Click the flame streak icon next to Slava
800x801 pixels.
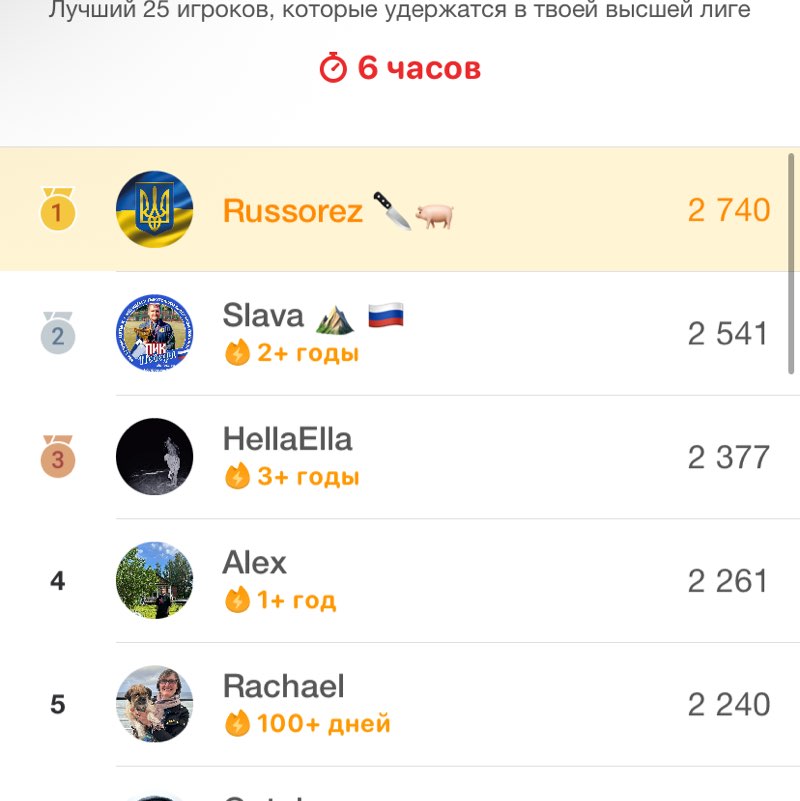pos(235,353)
